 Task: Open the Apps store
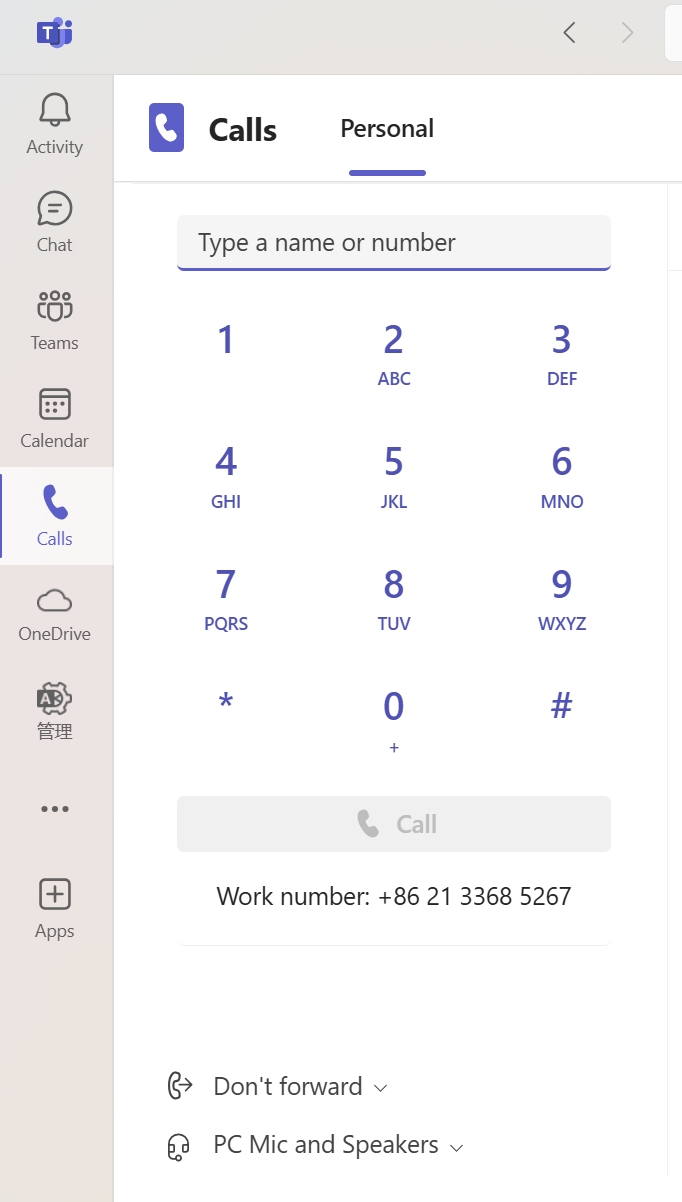point(55,909)
